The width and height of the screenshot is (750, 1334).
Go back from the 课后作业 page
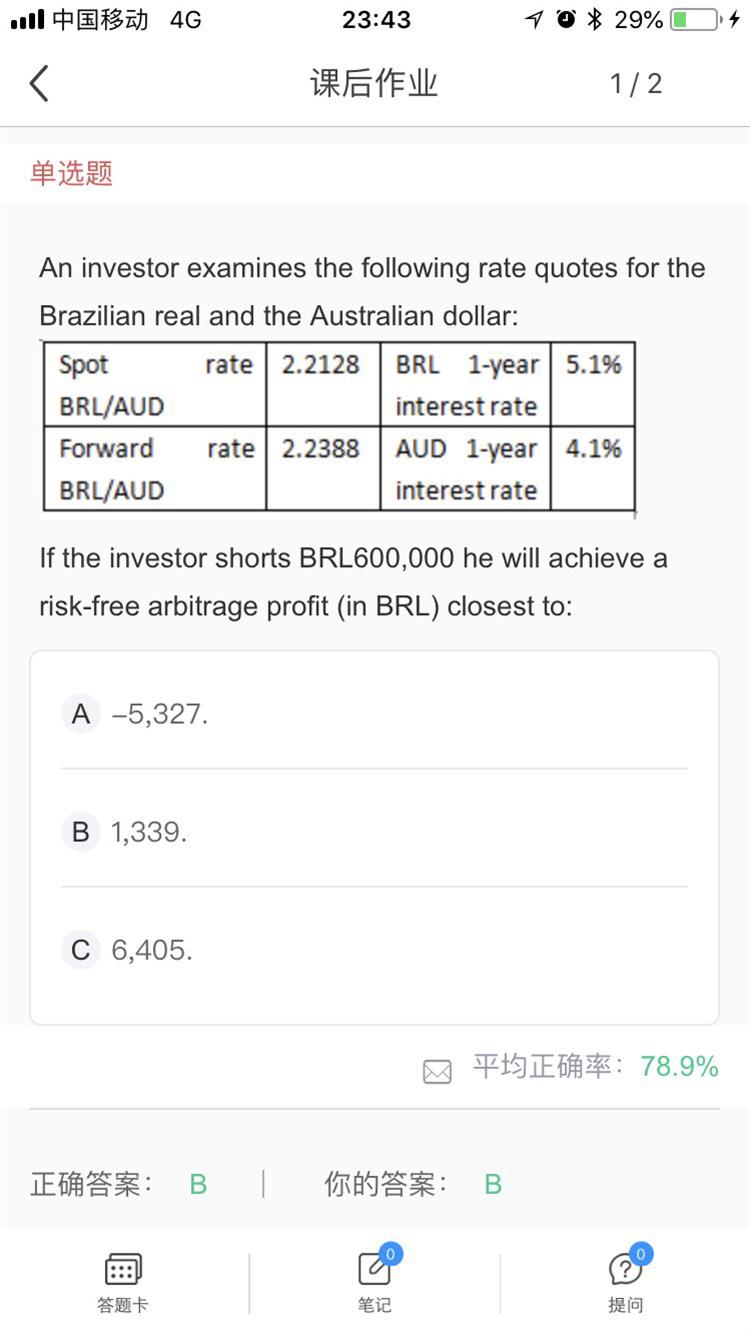pyautogui.click(x=38, y=83)
